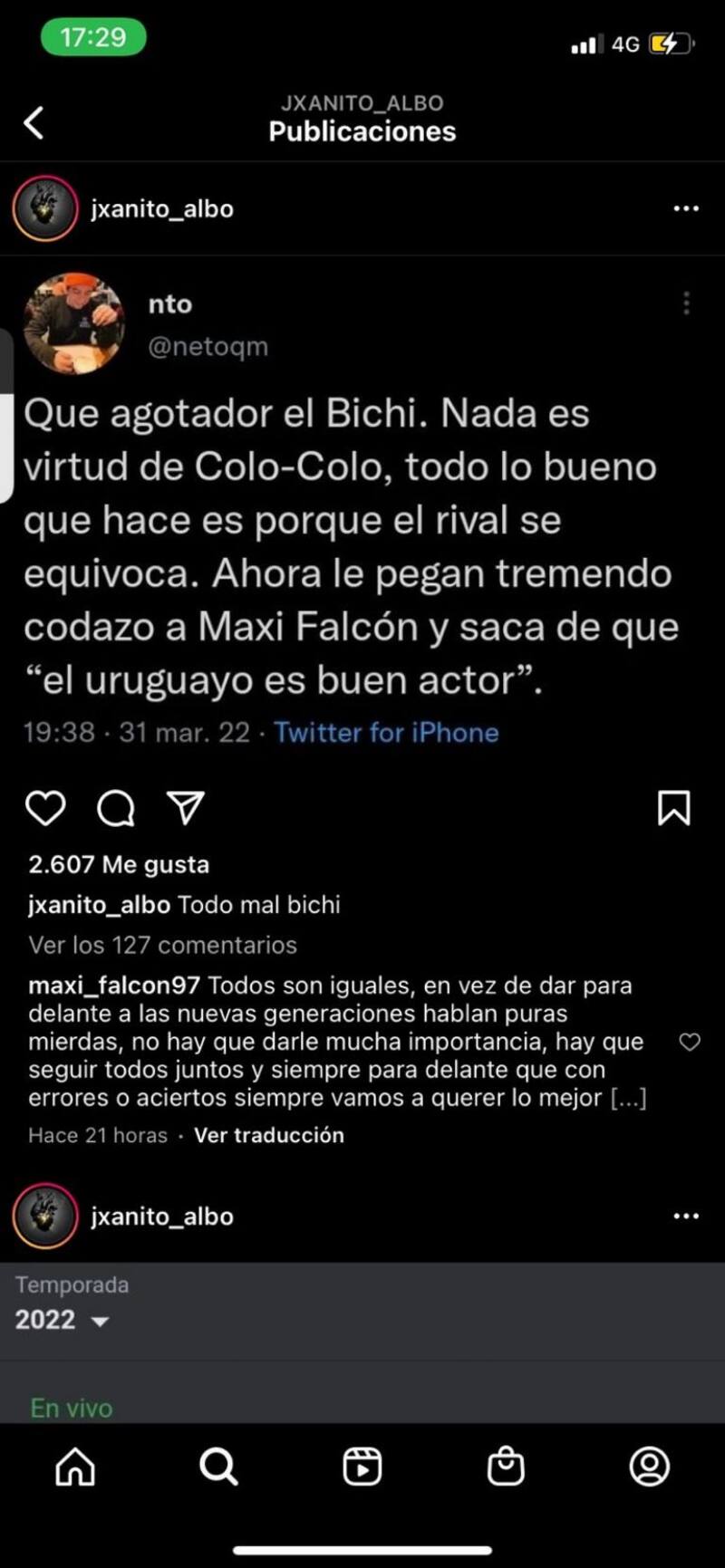Screen dimensions: 725x1568
Task: Open the Reels tab
Action: (362, 1466)
